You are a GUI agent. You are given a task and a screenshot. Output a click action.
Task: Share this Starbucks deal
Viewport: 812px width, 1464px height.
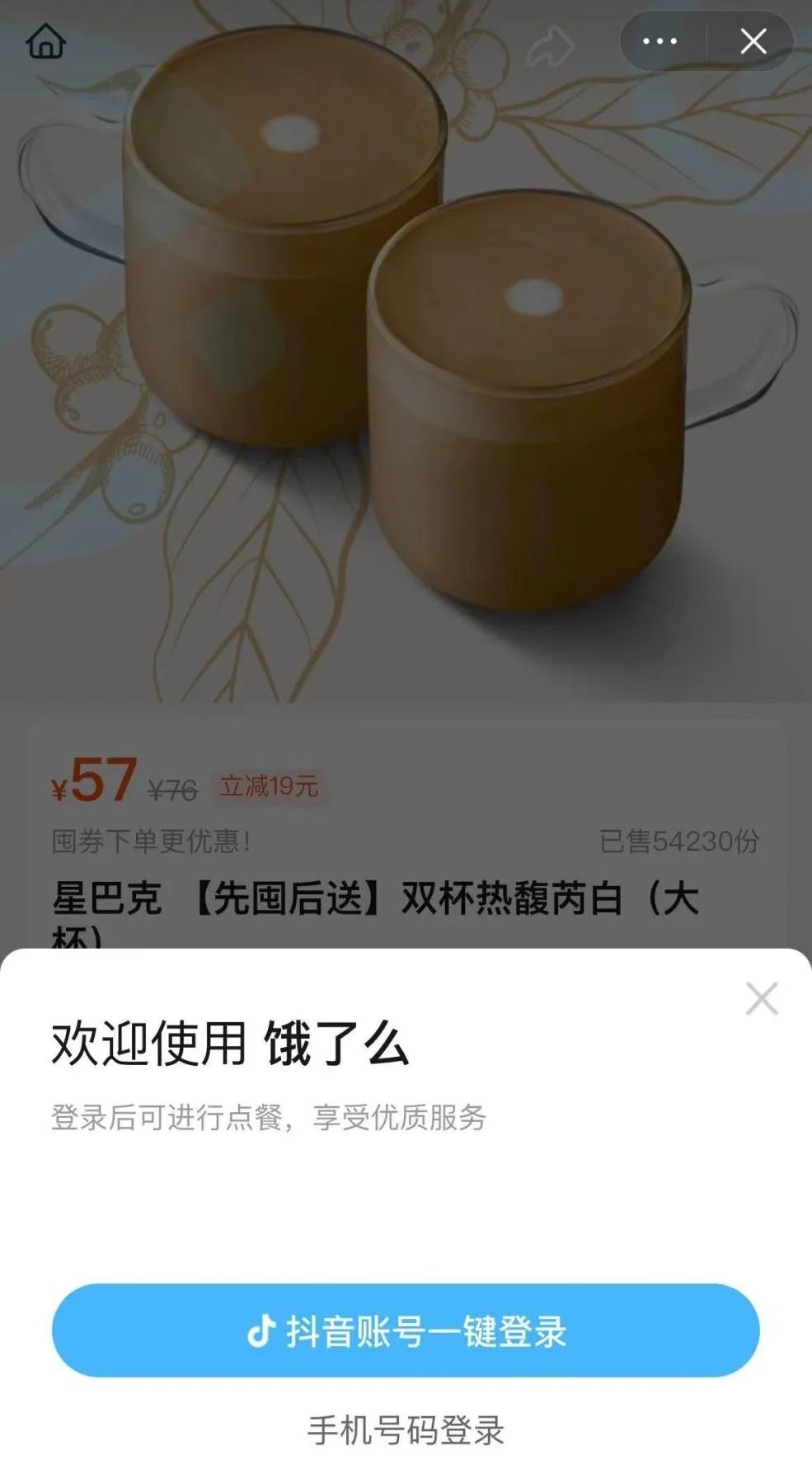pyautogui.click(x=550, y=46)
